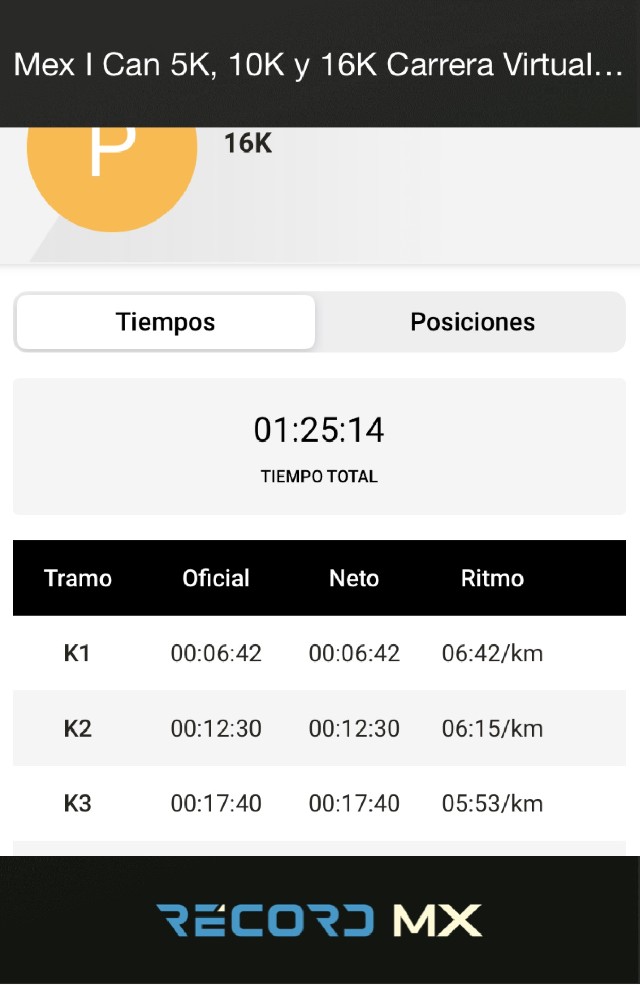This screenshot has width=640, height=985.
Task: Select the Tiempos tab
Action: tap(166, 322)
